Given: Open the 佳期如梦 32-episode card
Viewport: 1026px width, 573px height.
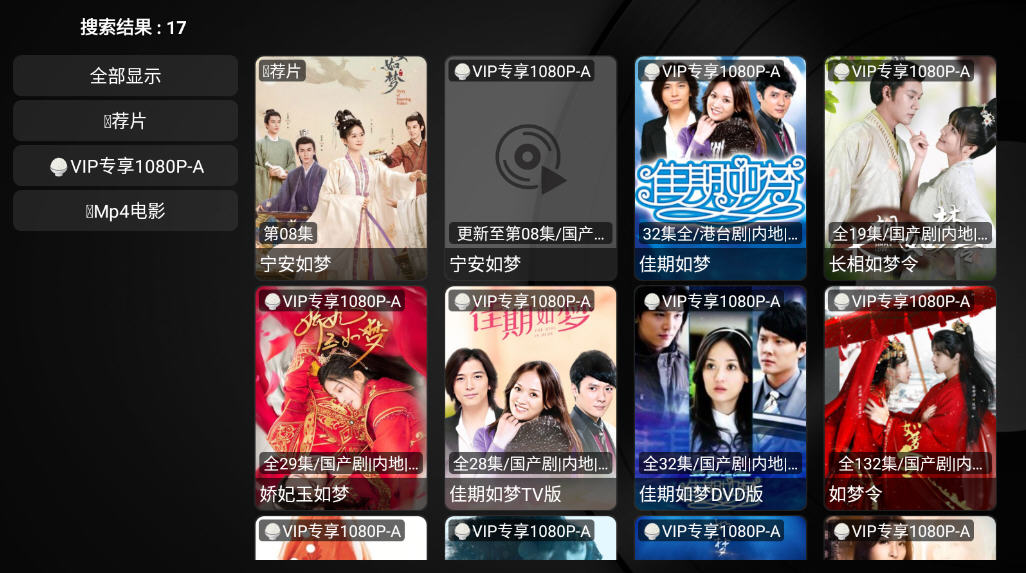Looking at the screenshot, I should [x=720, y=167].
